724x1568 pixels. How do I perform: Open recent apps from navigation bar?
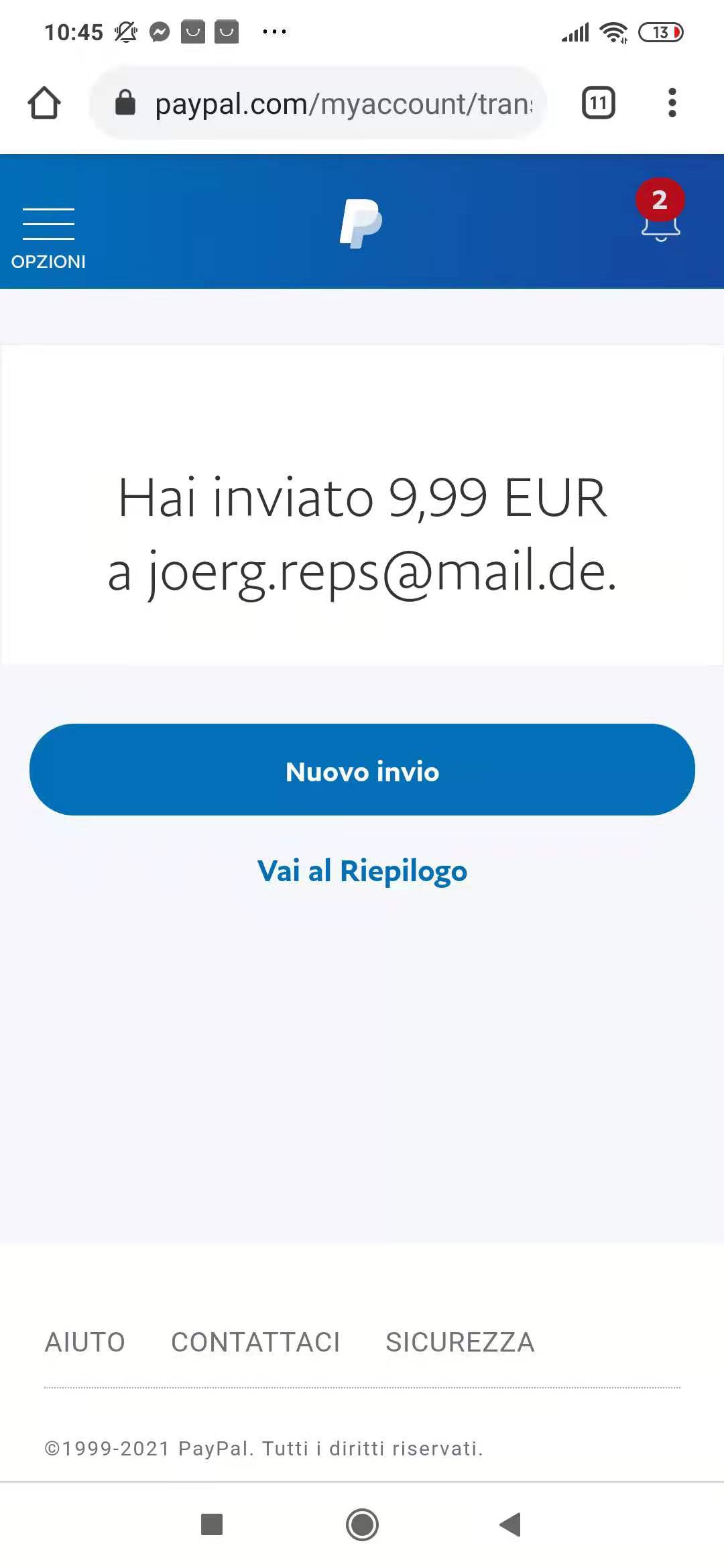[x=212, y=1524]
